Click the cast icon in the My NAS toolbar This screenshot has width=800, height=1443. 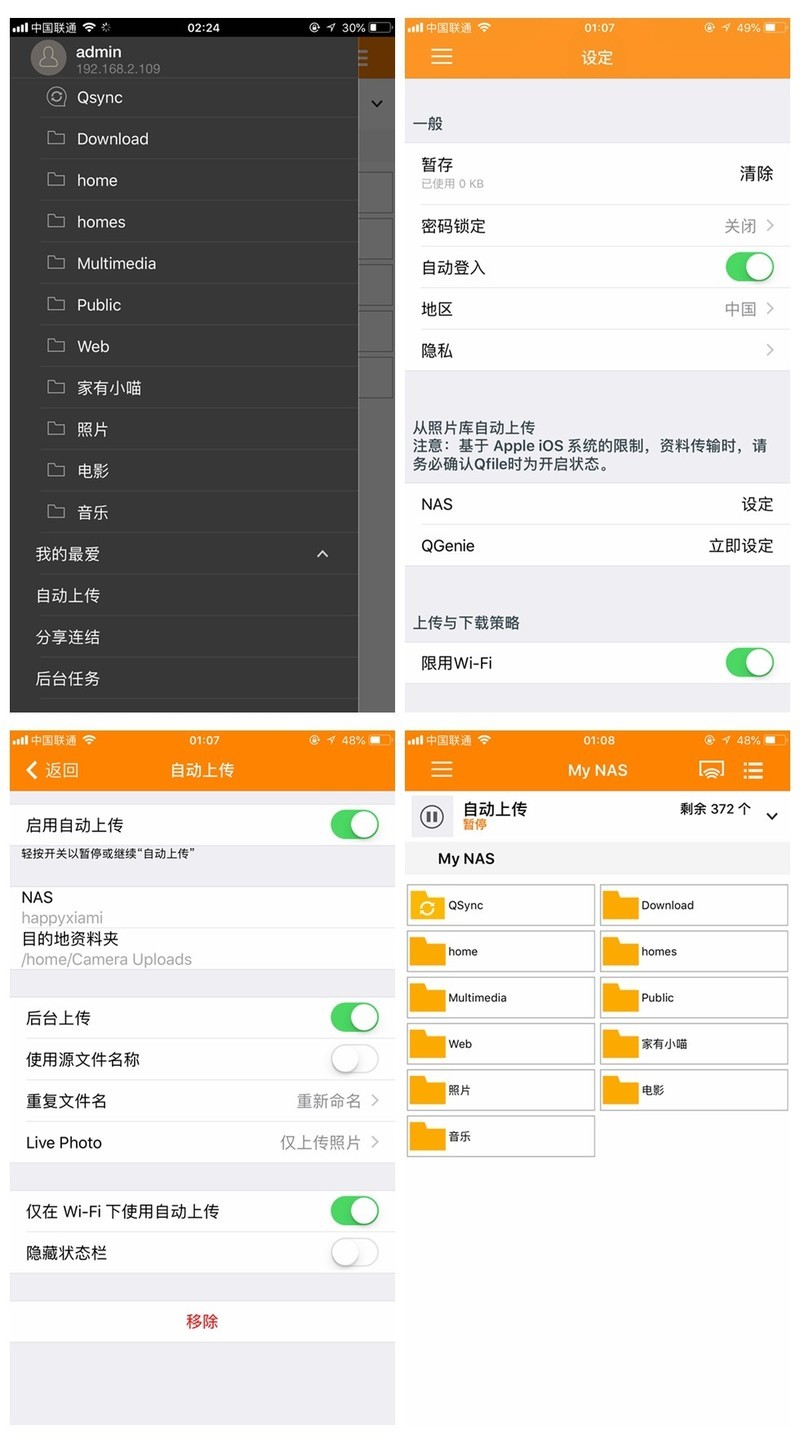click(x=711, y=770)
